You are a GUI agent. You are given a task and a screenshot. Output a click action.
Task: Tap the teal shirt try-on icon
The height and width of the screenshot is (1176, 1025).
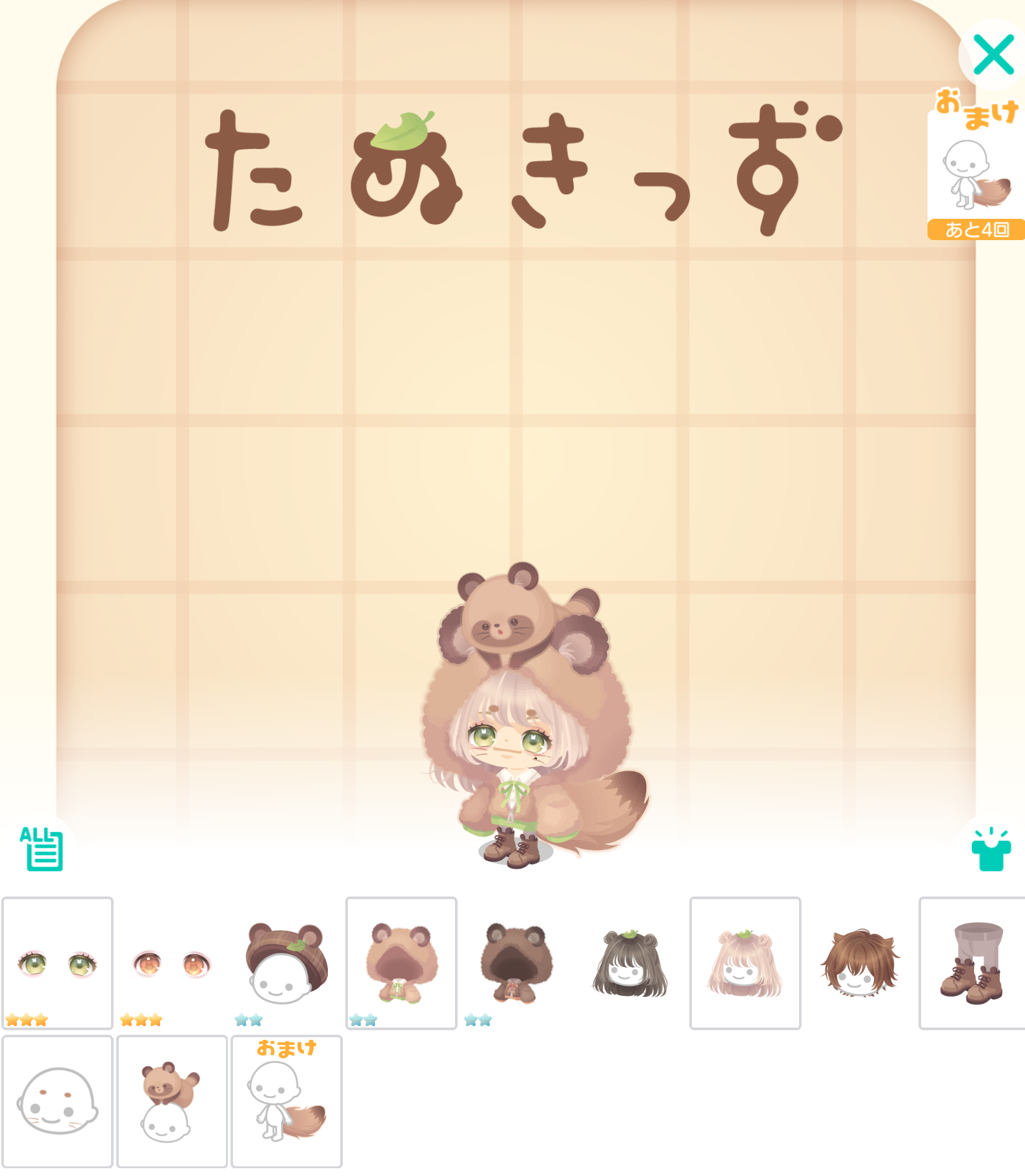[x=991, y=850]
